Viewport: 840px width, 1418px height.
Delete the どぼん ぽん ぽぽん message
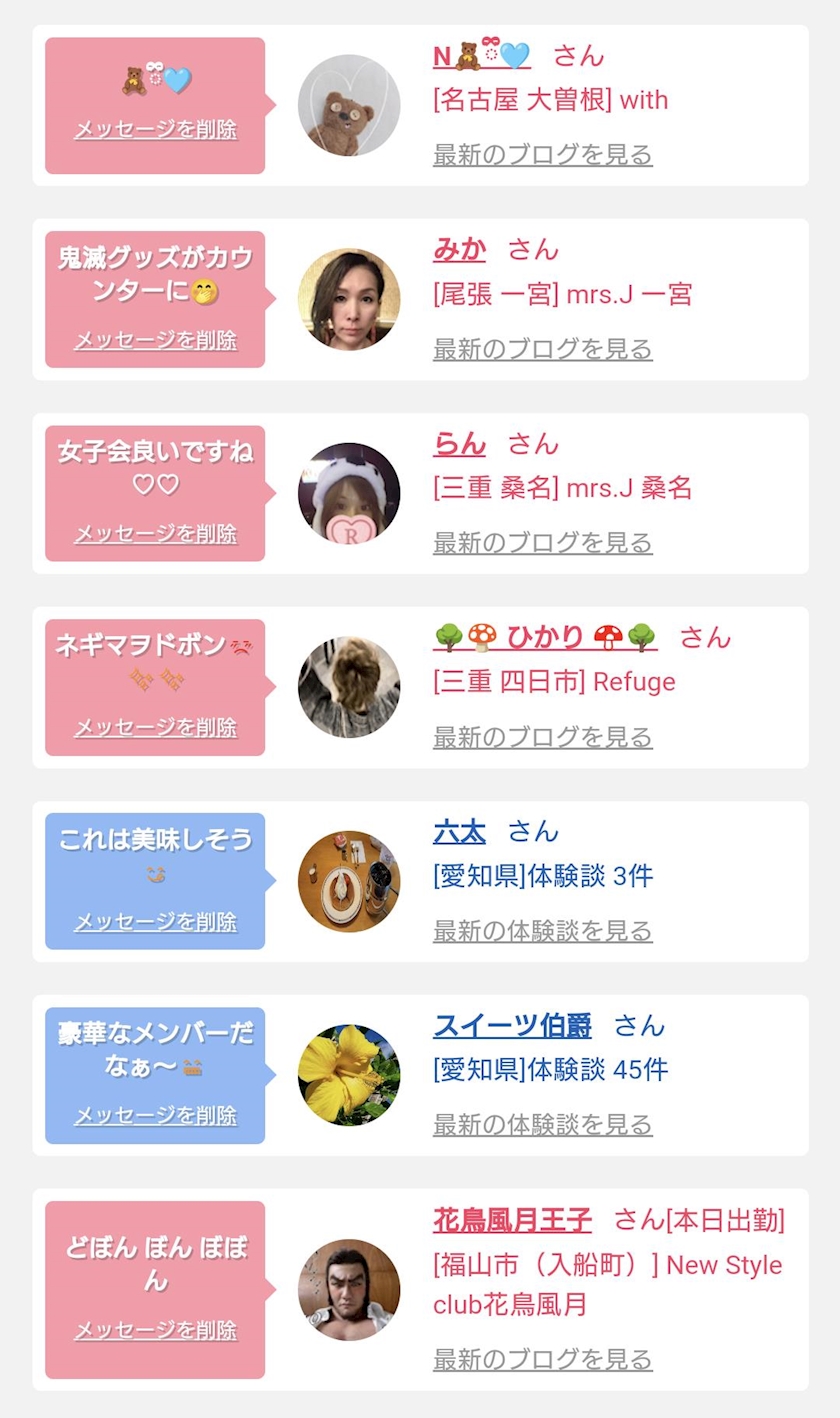[155, 1331]
